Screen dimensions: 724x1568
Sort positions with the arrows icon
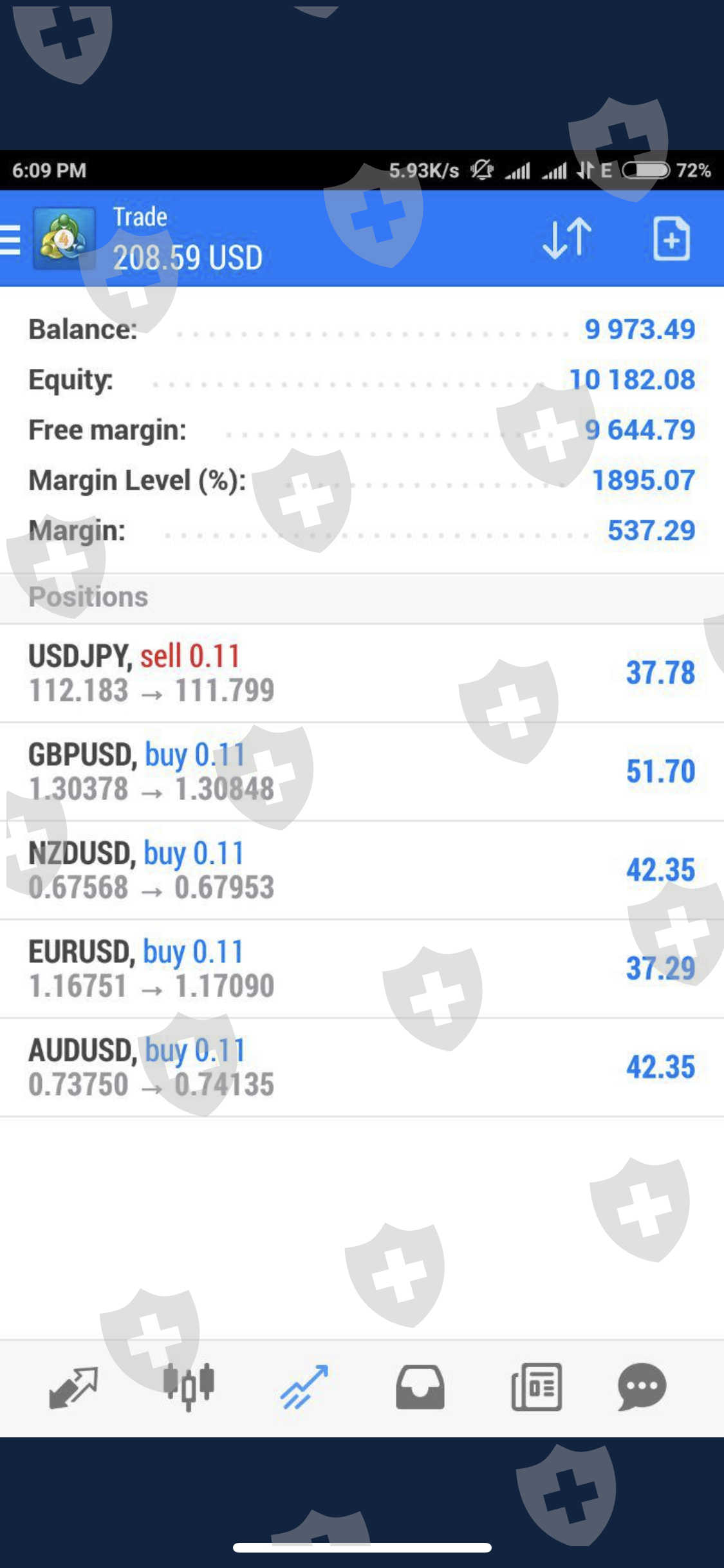pos(566,239)
